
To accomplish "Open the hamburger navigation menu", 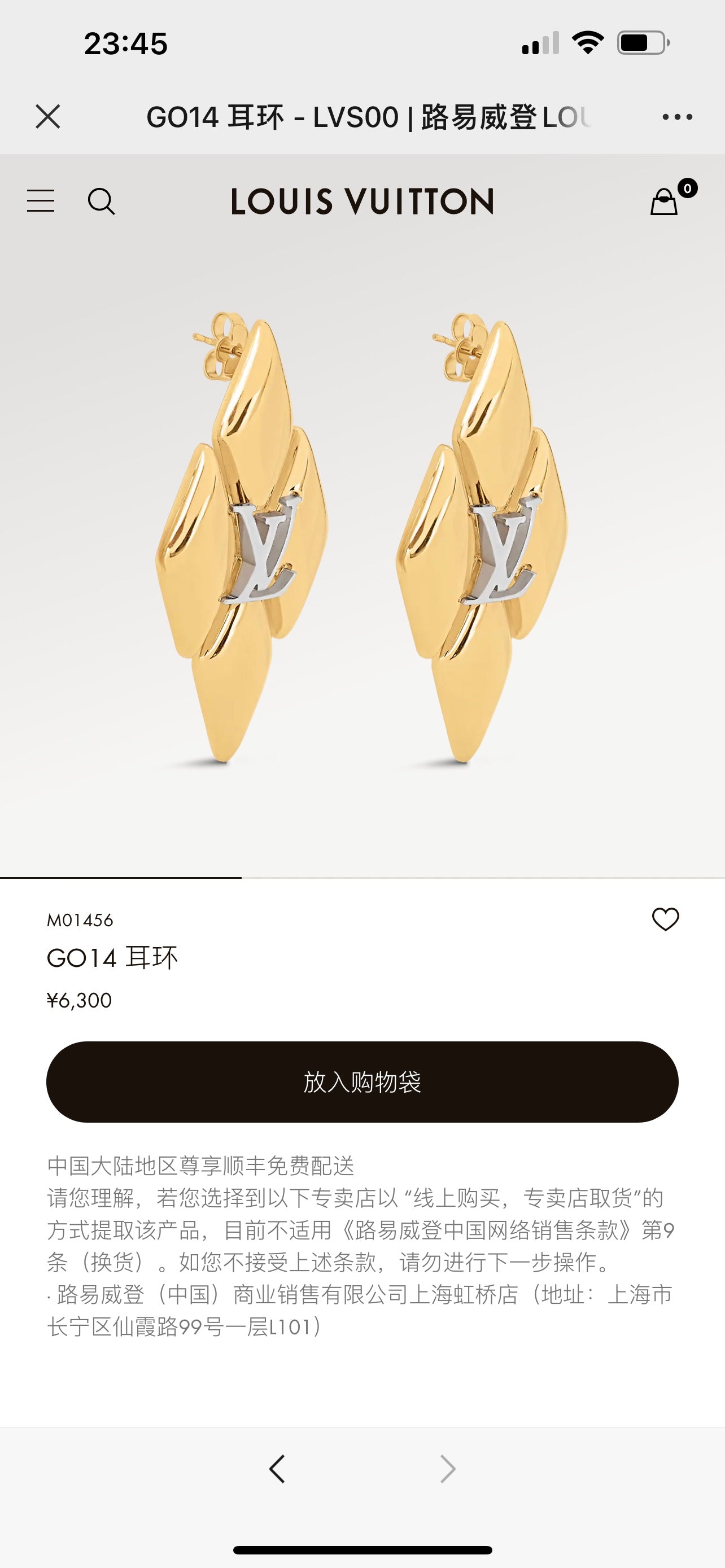I will 41,201.
